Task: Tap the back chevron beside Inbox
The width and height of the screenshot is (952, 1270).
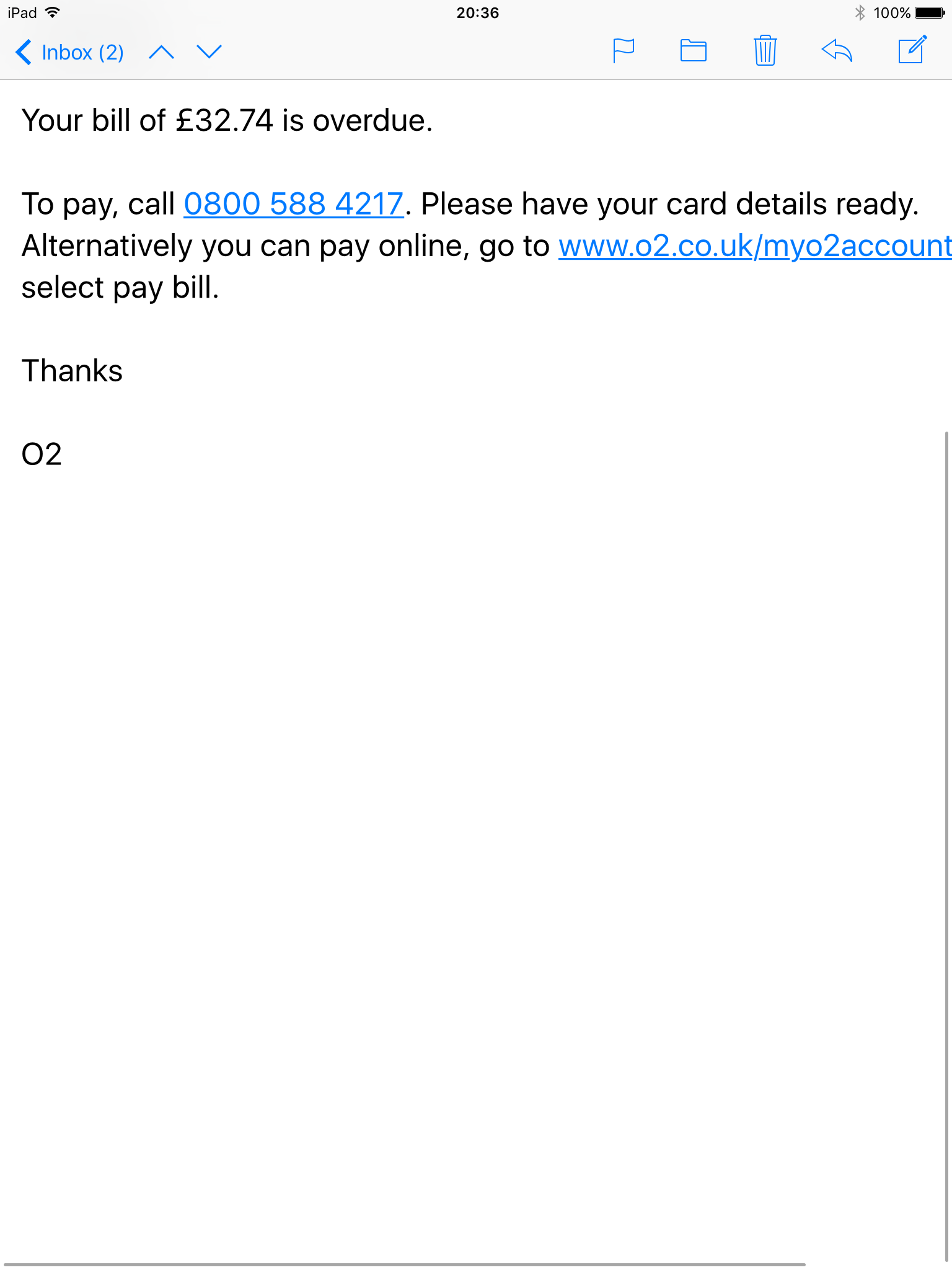Action: coord(24,52)
